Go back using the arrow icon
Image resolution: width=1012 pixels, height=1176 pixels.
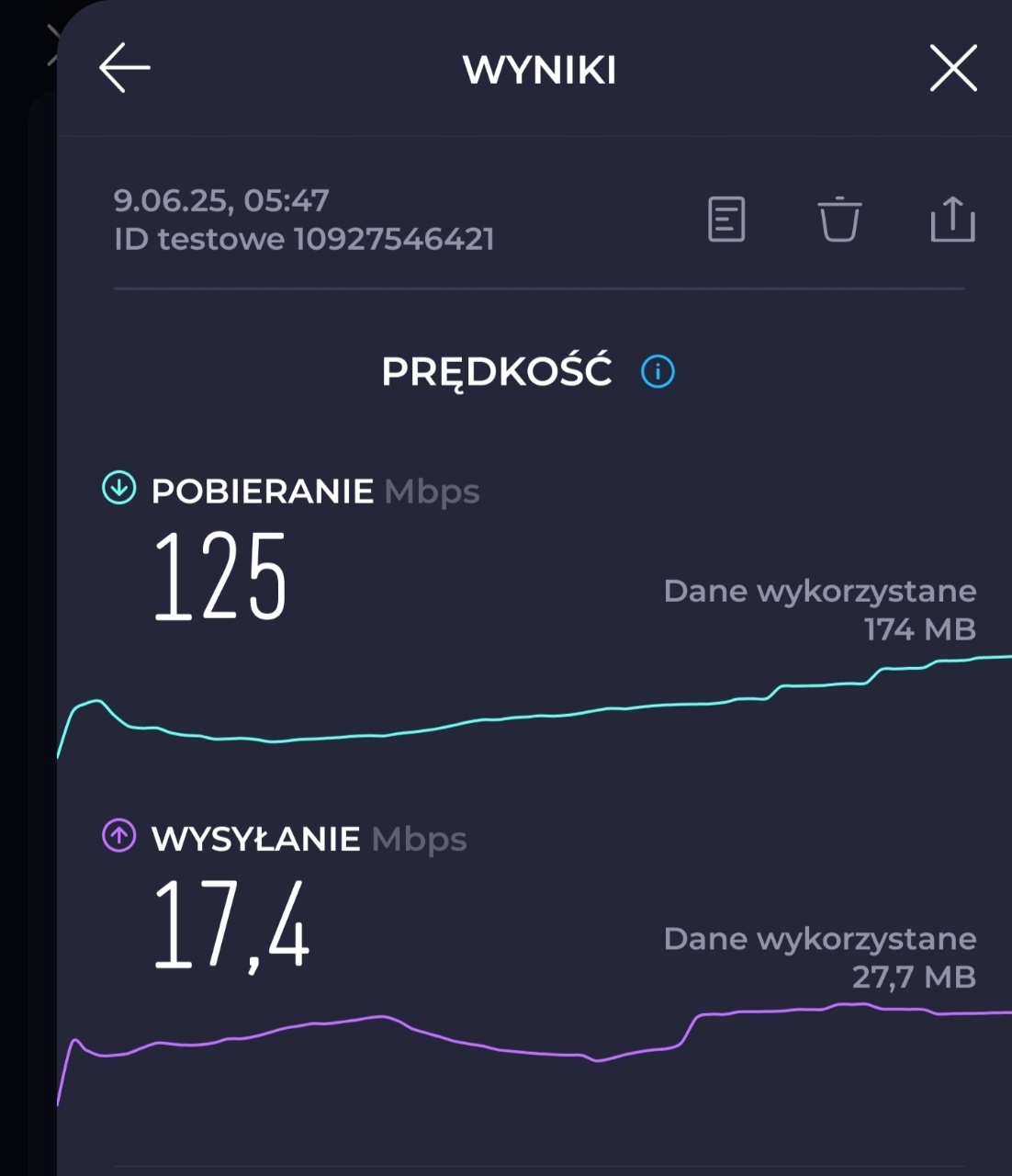pos(125,68)
